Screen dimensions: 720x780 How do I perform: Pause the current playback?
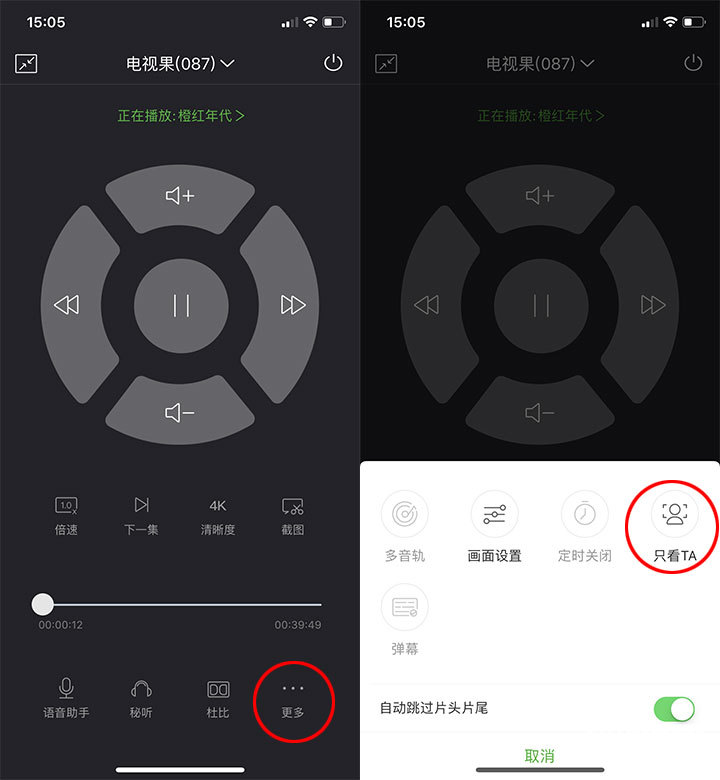pyautogui.click(x=180, y=305)
